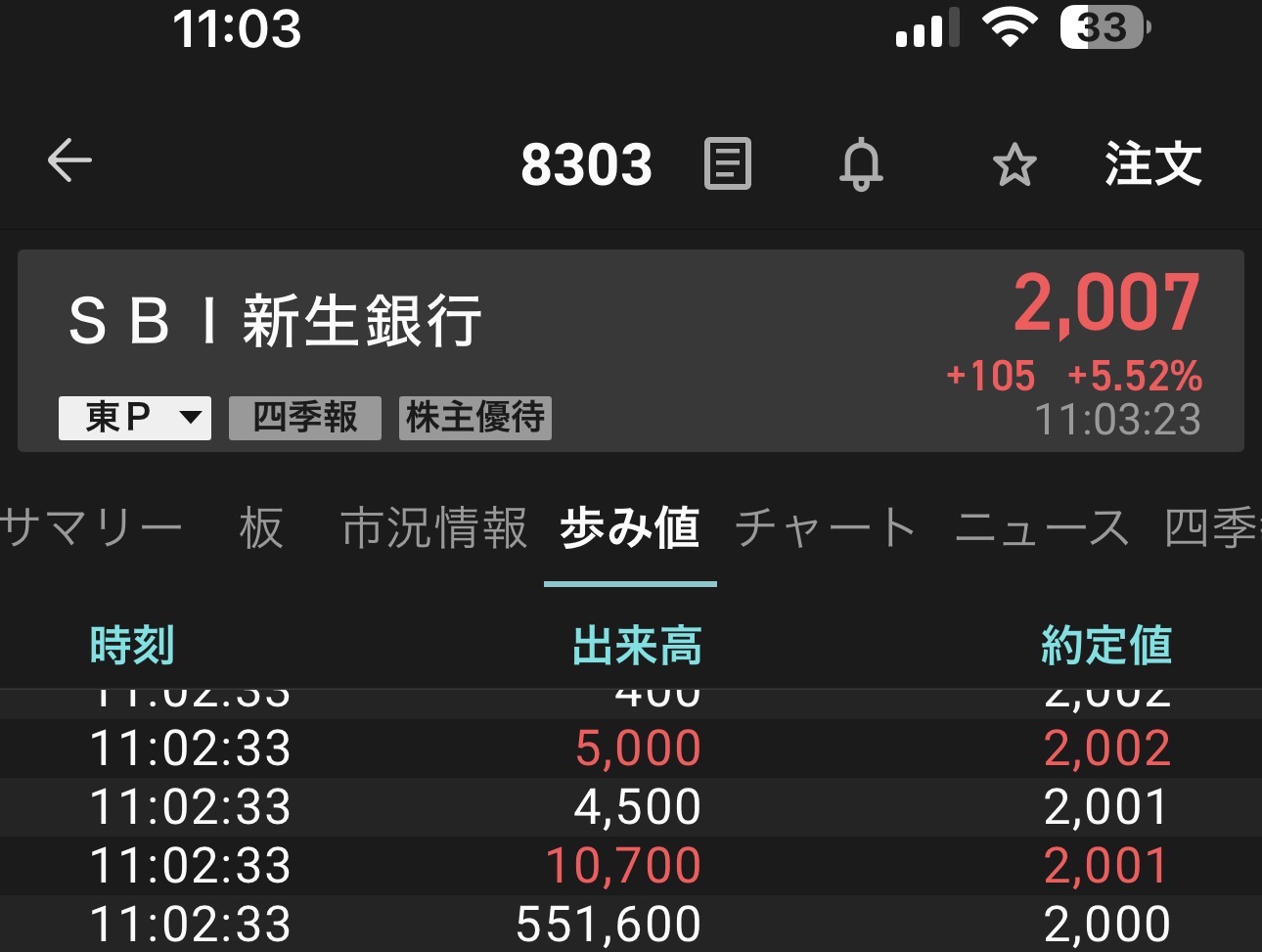1262x952 pixels.
Task: Switch to the チャート tab
Action: (826, 528)
